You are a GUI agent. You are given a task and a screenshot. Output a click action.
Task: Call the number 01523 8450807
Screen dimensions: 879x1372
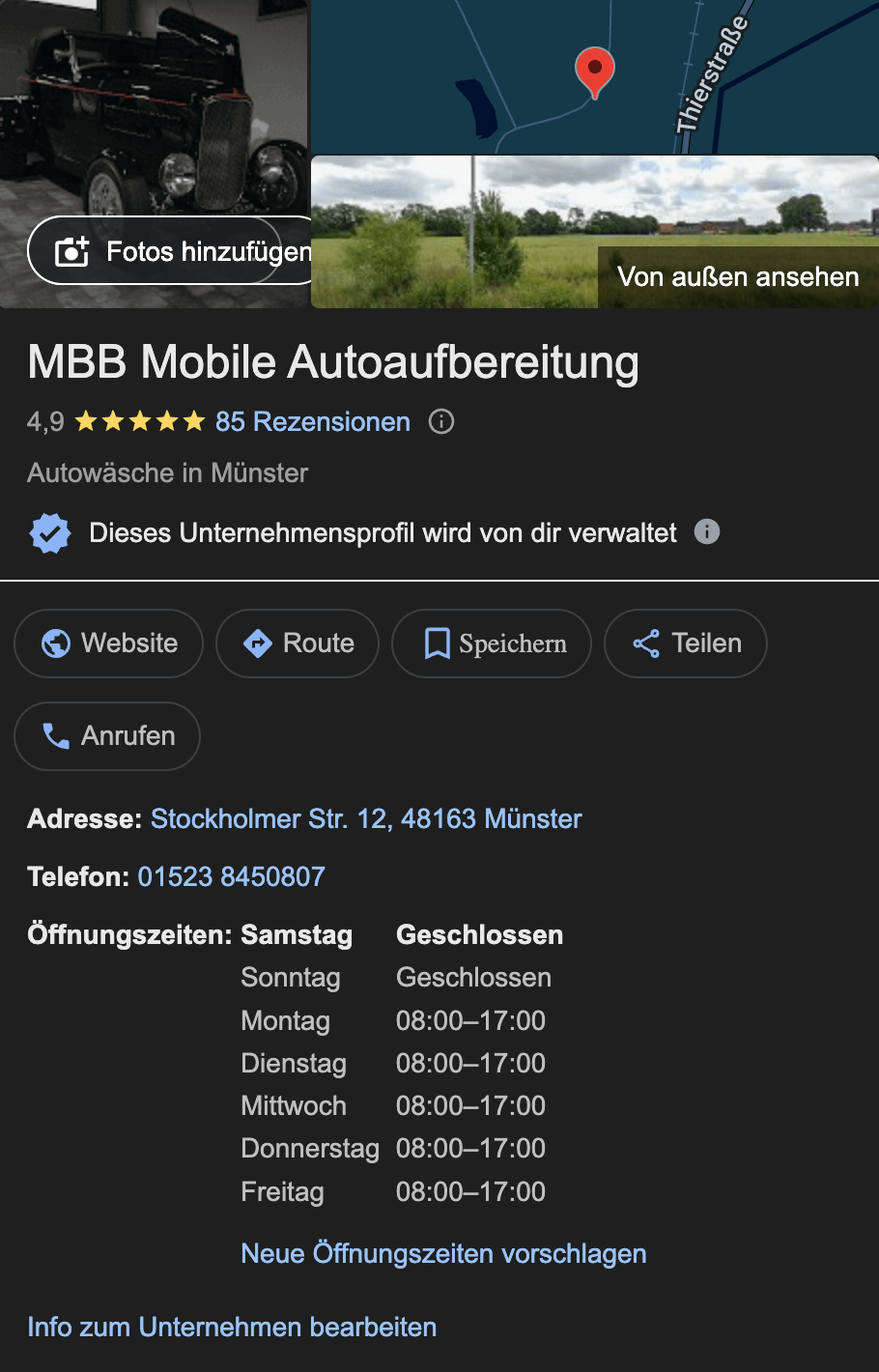(x=231, y=876)
